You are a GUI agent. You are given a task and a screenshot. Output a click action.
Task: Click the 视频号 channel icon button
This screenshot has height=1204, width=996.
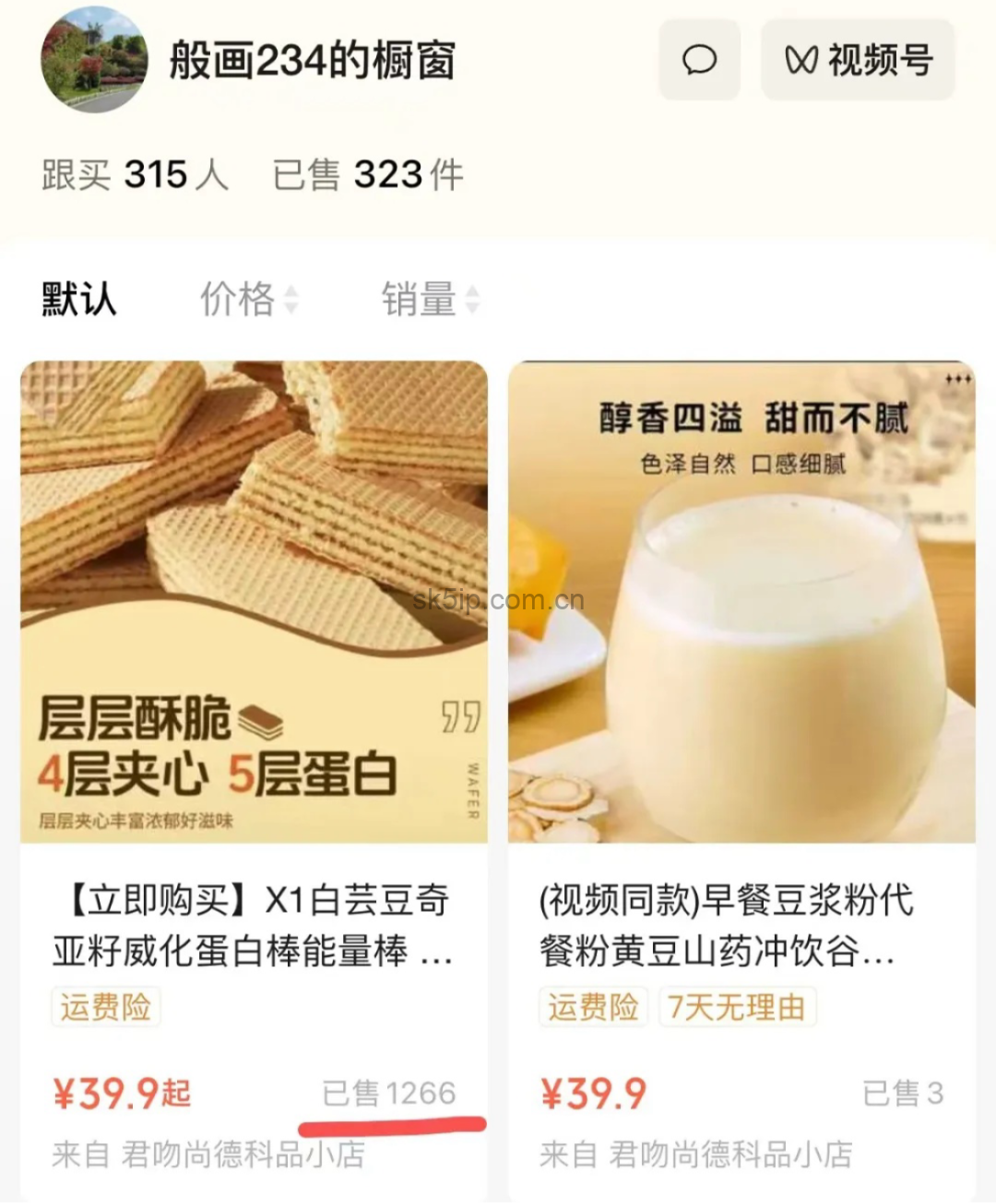tap(856, 61)
